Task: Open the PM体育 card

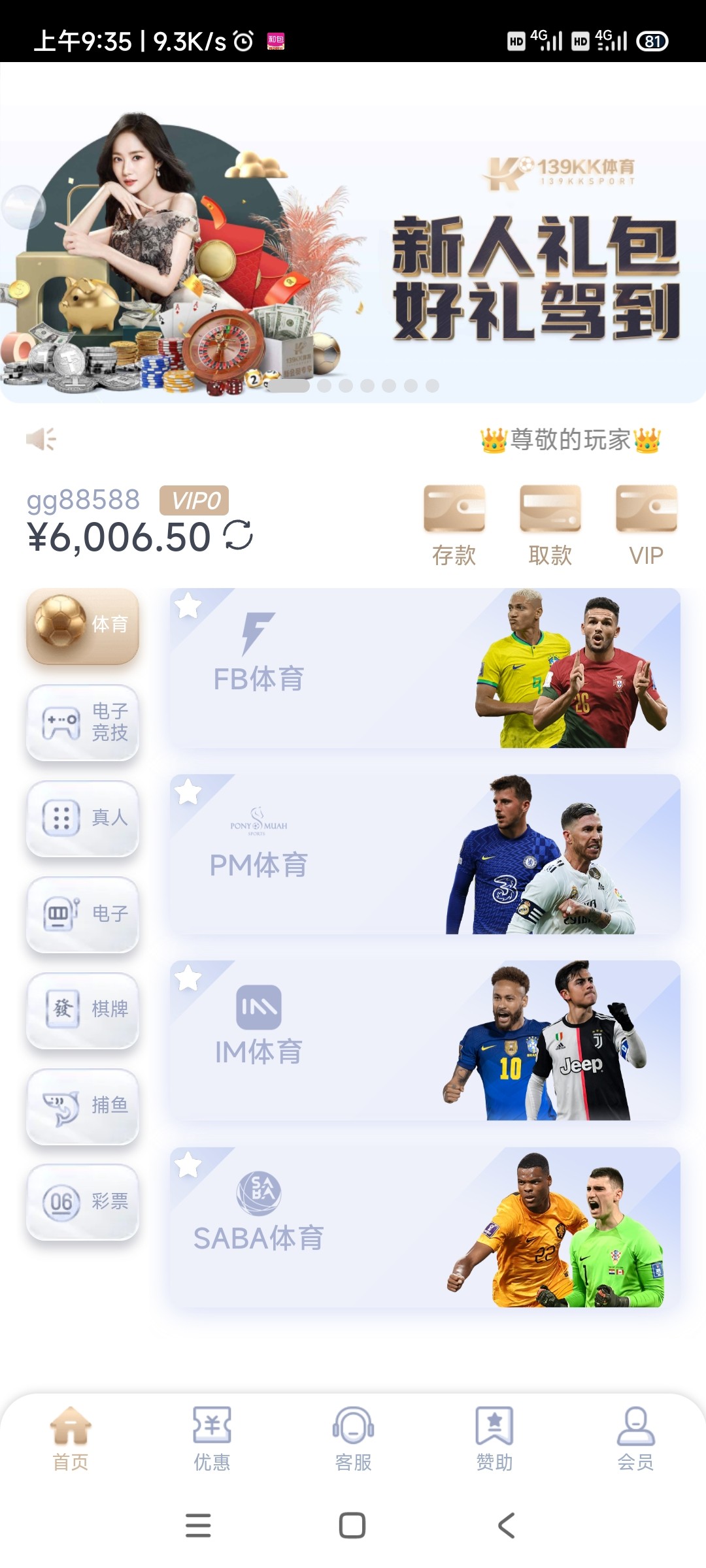Action: pyautogui.click(x=425, y=855)
